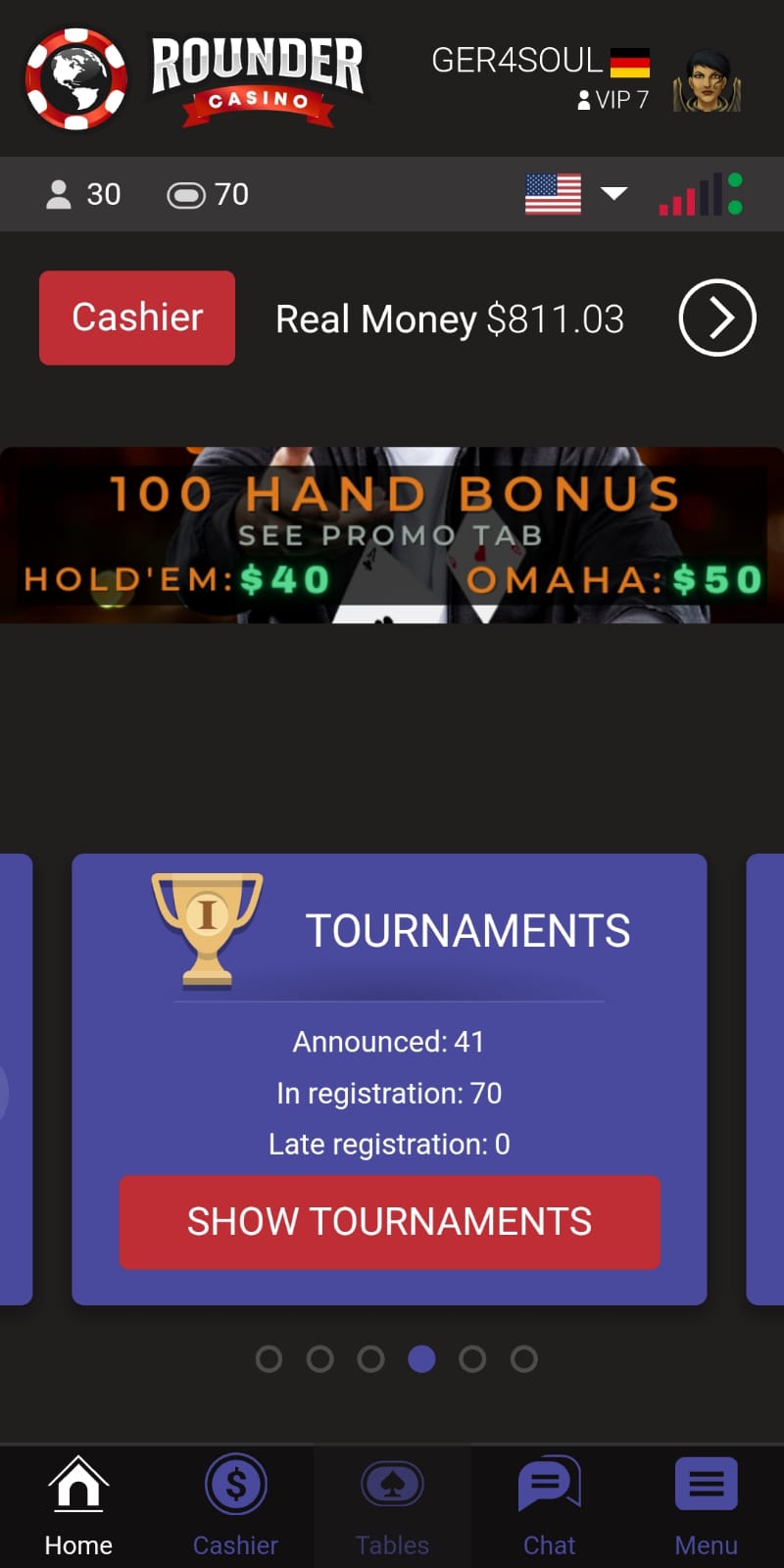Open the Menu tab
The width and height of the screenshot is (784, 1568).
[x=706, y=1507]
